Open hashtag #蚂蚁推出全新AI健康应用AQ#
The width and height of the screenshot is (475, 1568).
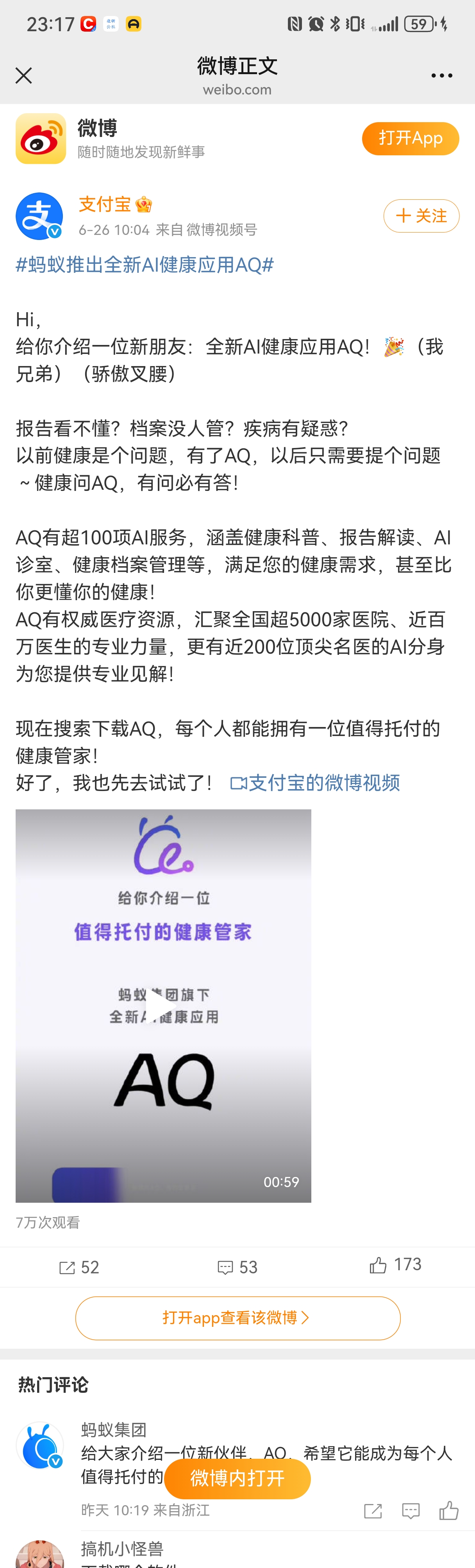[144, 264]
